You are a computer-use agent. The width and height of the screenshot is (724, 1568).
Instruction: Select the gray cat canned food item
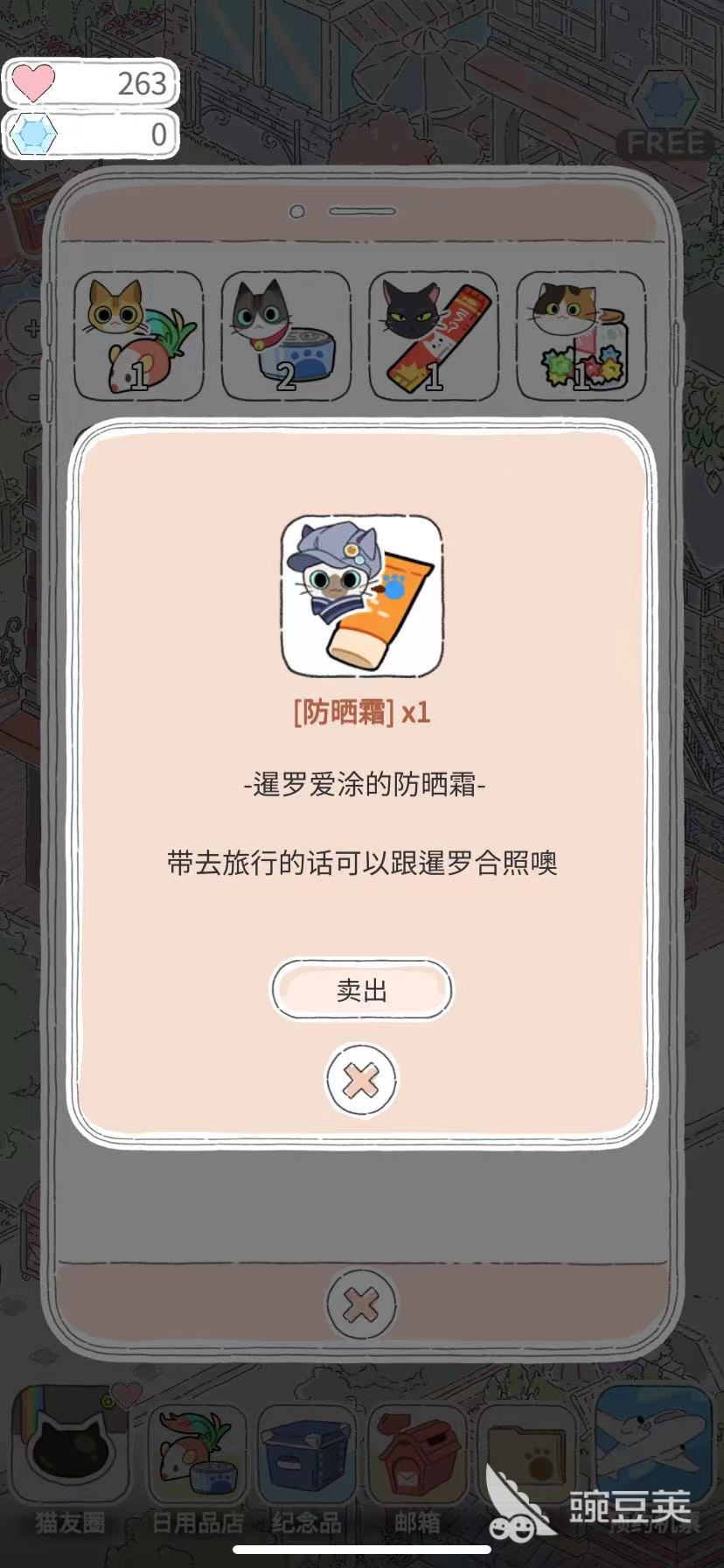pyautogui.click(x=286, y=337)
